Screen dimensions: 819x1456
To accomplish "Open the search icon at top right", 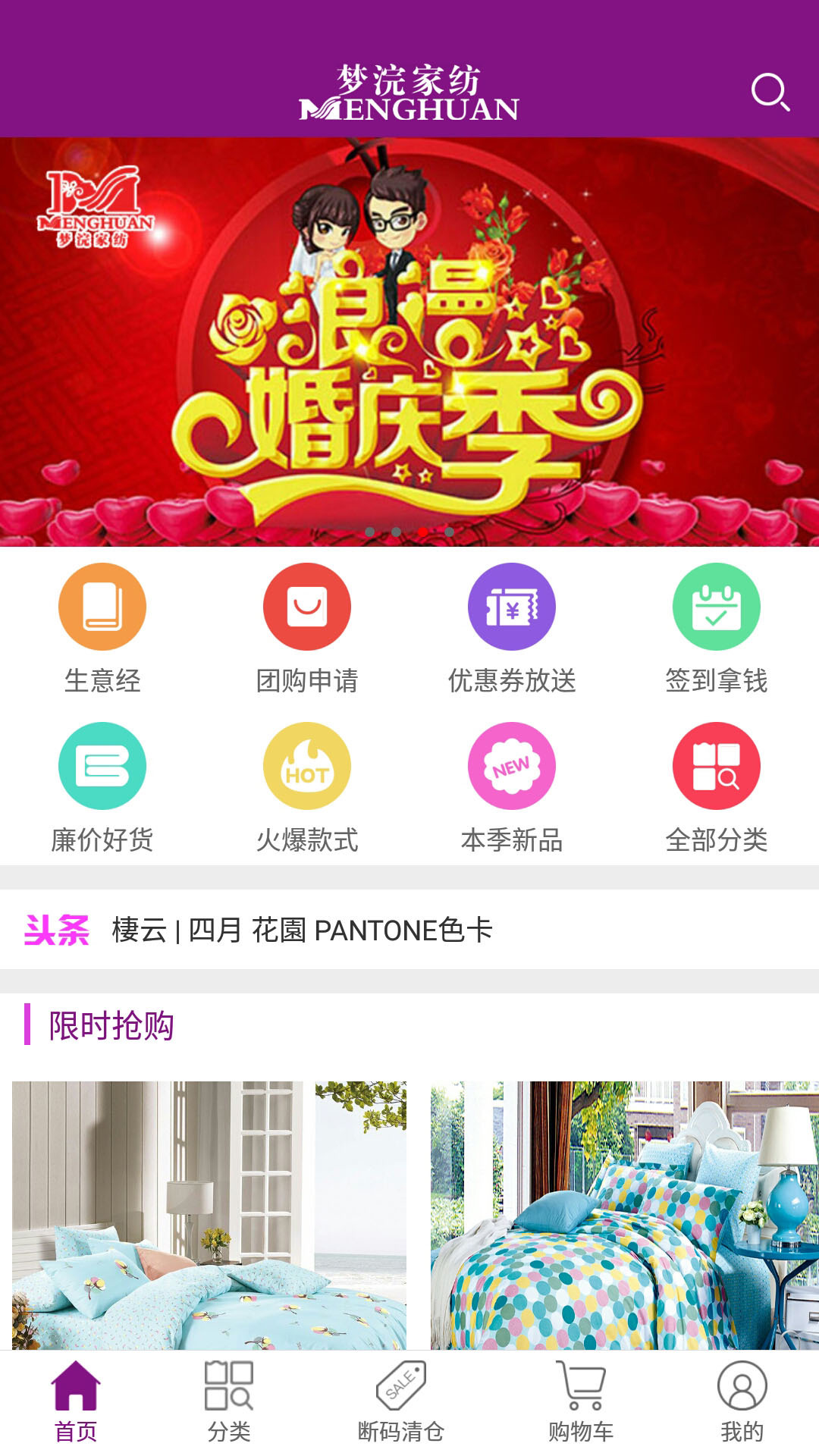I will point(770,93).
